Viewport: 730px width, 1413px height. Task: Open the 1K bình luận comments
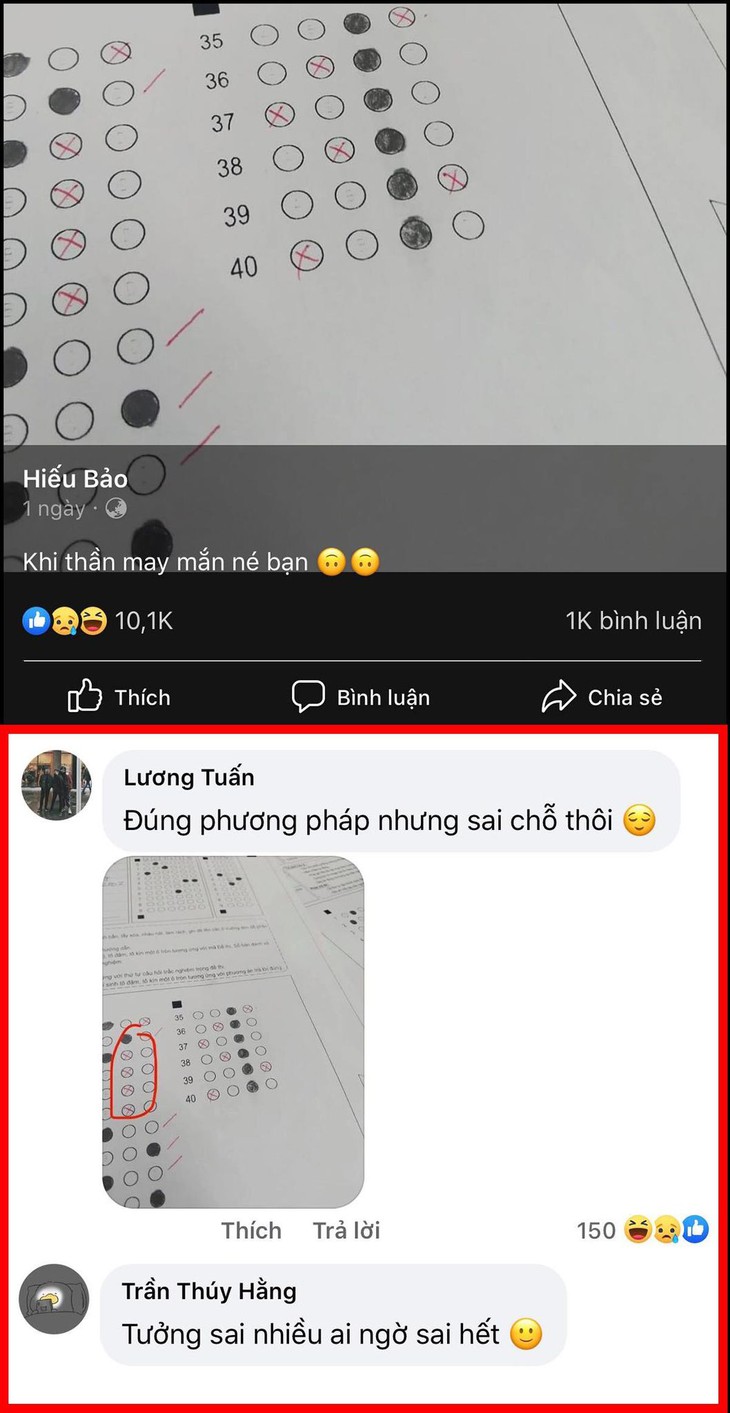coord(633,621)
